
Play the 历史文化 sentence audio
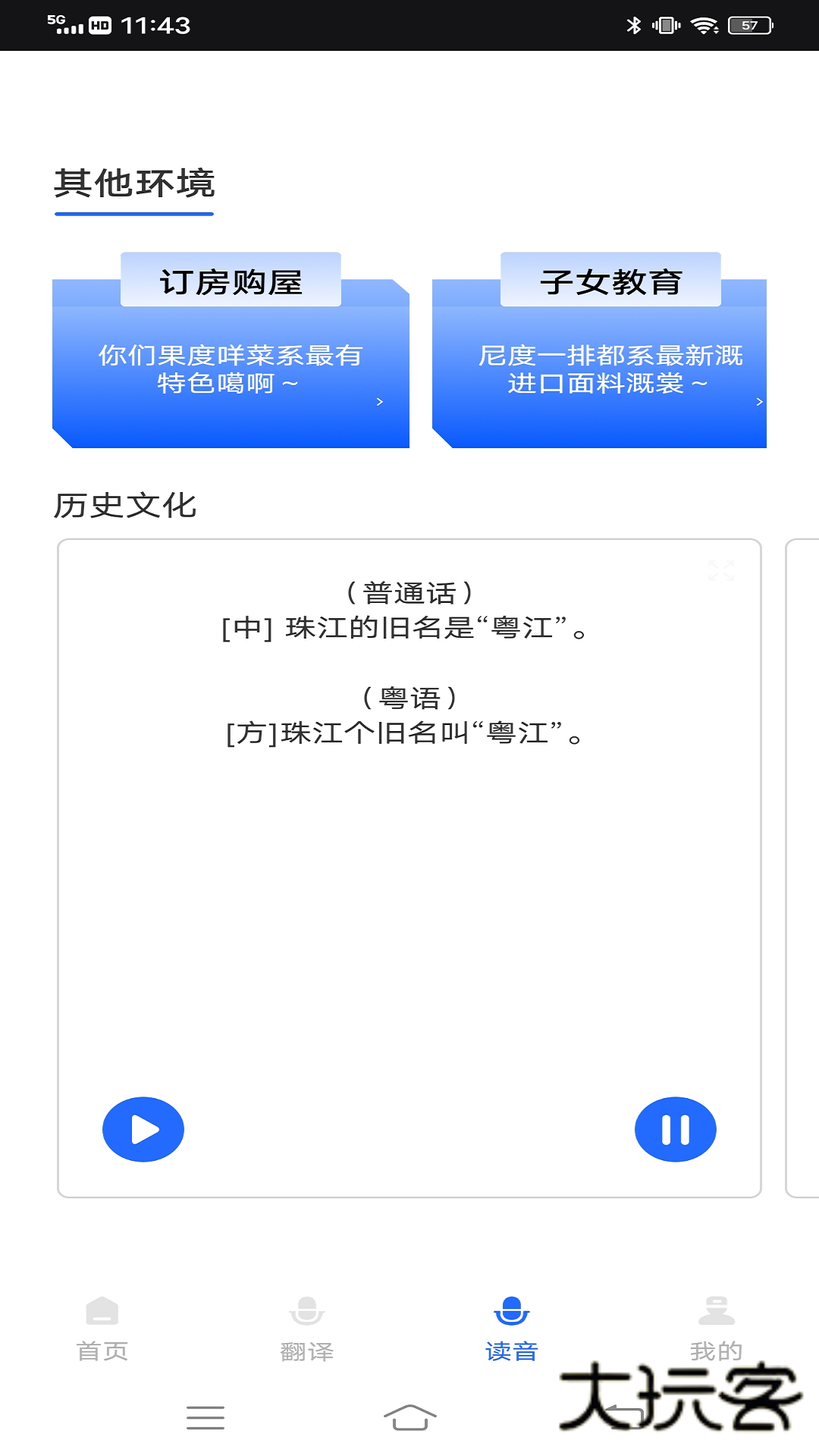point(143,1129)
